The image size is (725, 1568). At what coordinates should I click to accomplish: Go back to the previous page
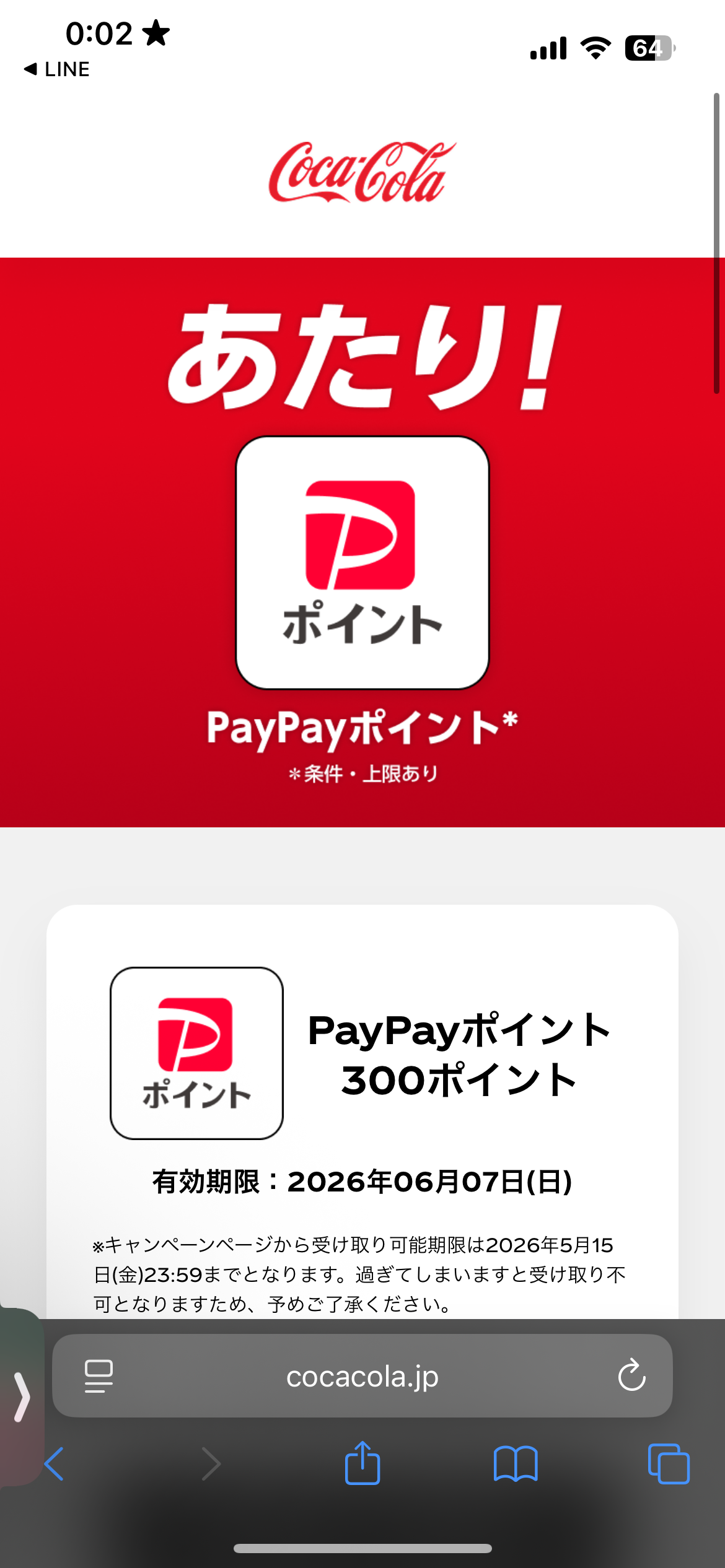pos(55,1464)
